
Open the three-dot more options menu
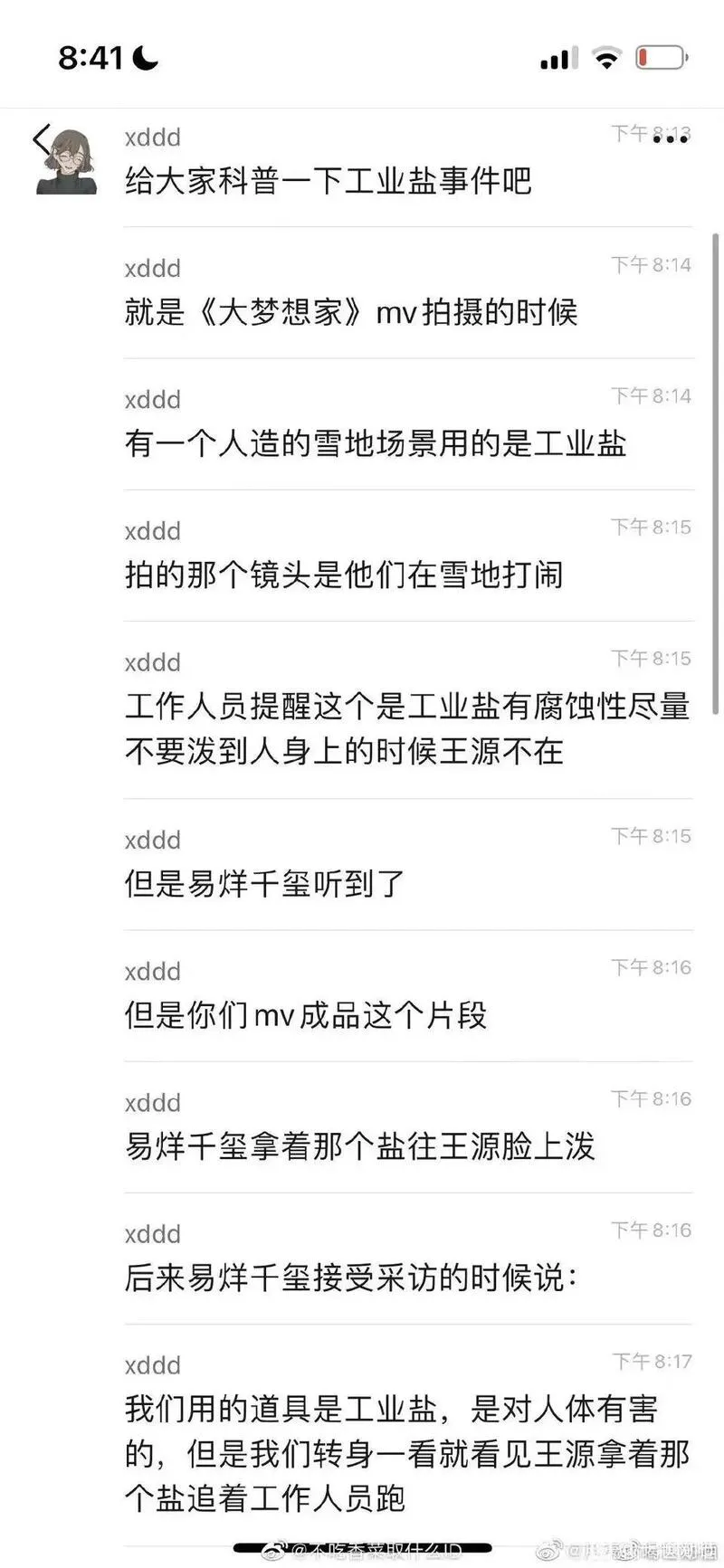tap(671, 138)
